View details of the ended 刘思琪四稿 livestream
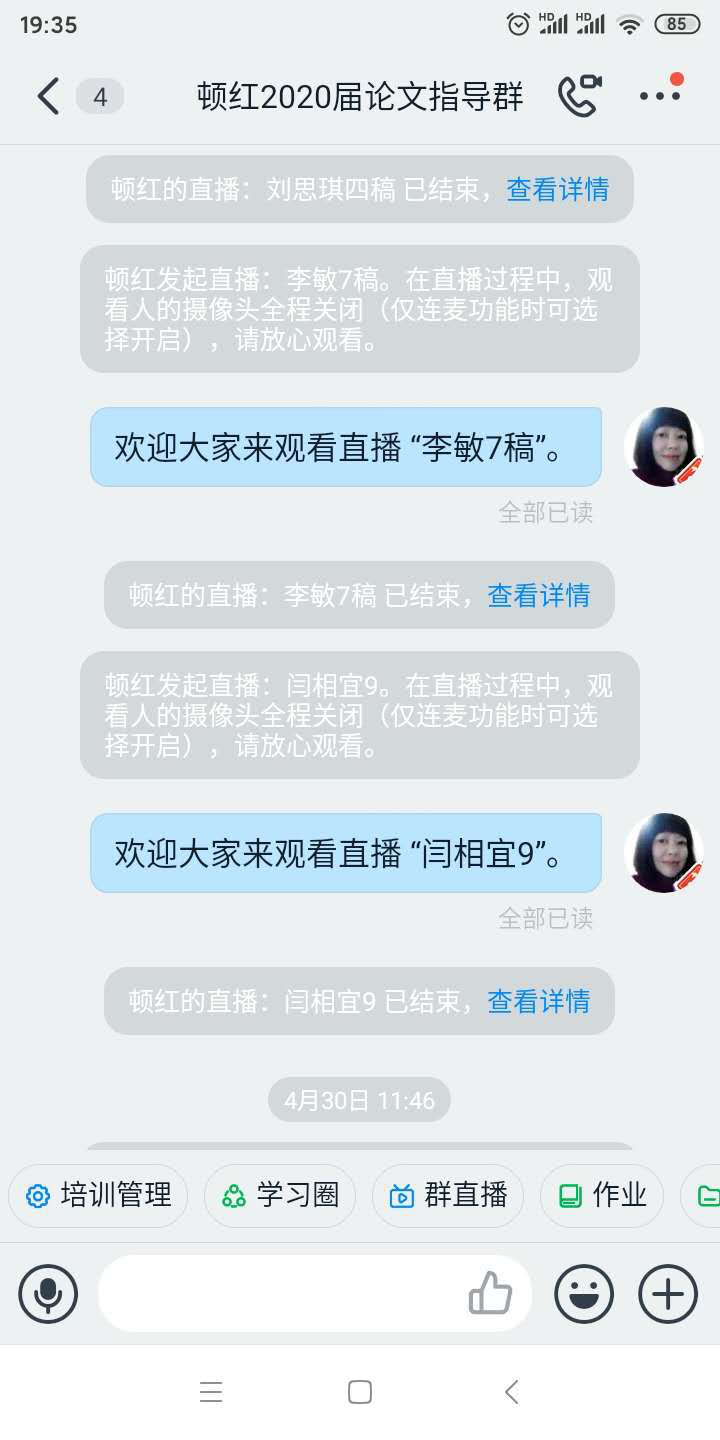Viewport: 720px width, 1440px height. (557, 189)
